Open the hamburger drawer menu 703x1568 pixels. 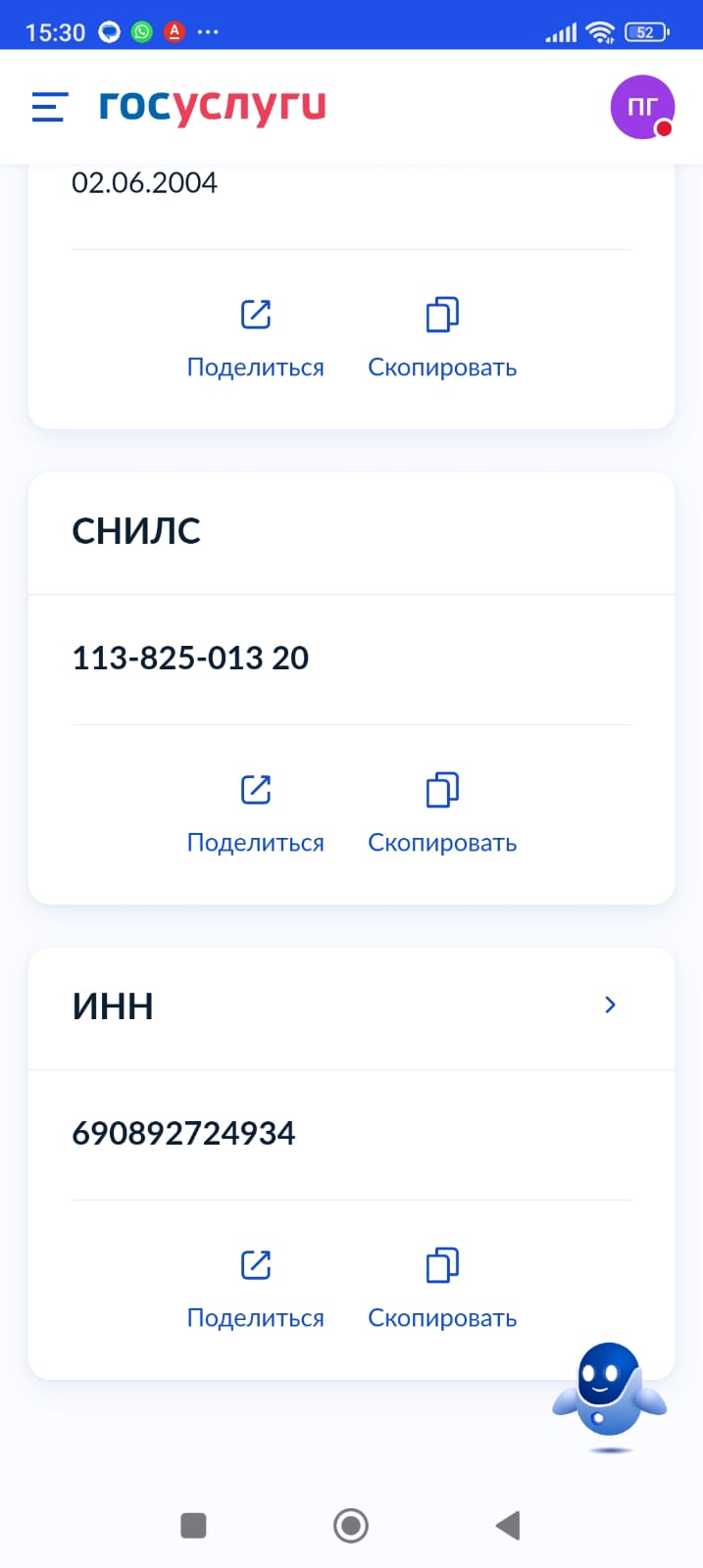[x=49, y=107]
